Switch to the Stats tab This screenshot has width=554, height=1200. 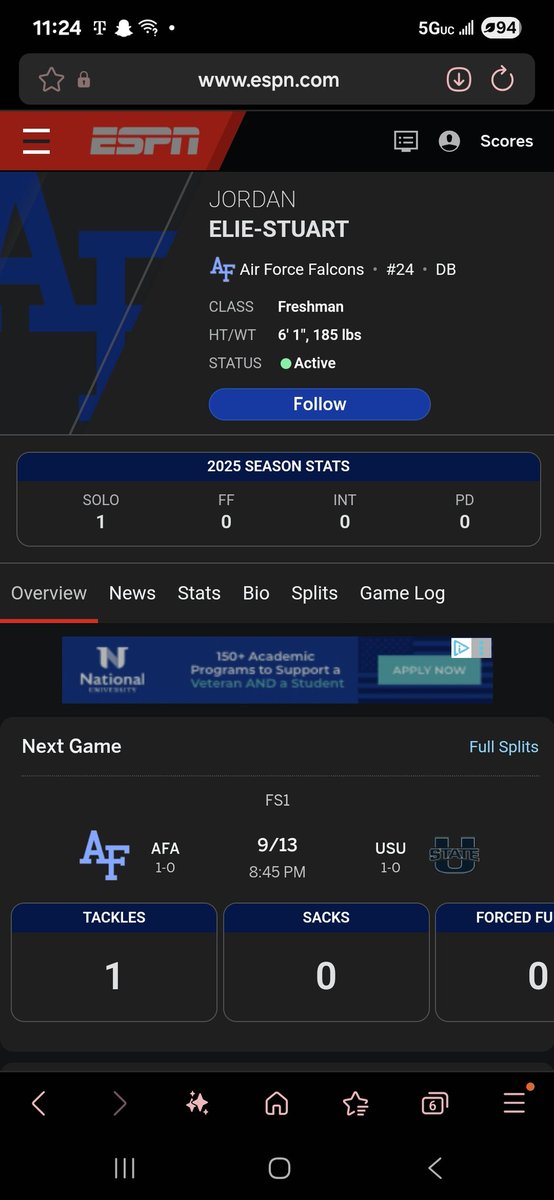[x=199, y=593]
